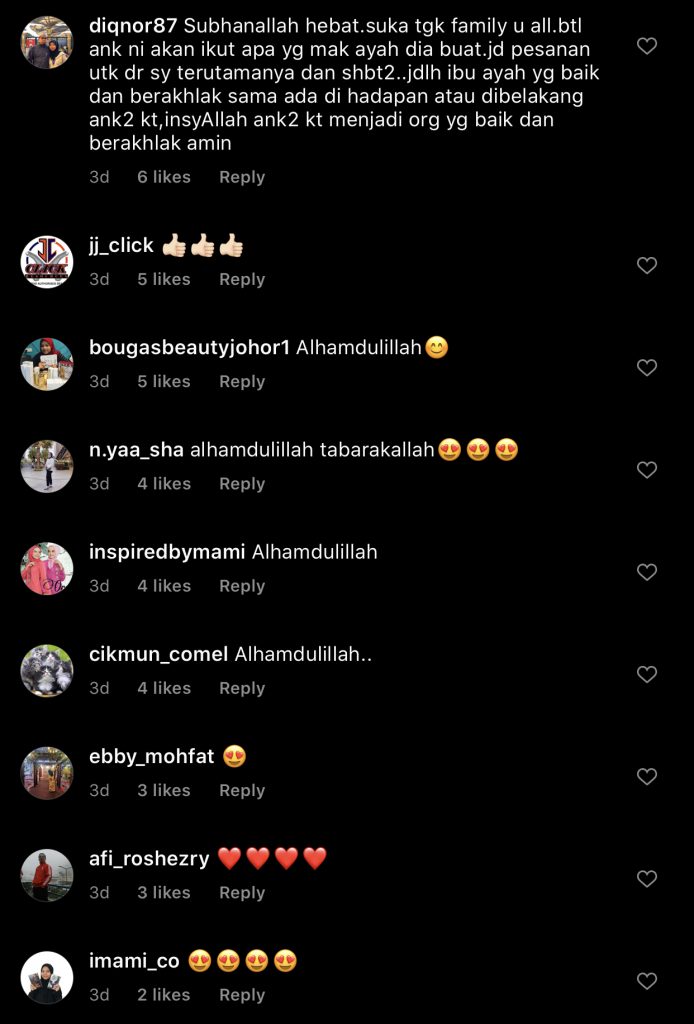Reply to afi_roshezry's hearts comment
The width and height of the screenshot is (694, 1024).
(242, 892)
